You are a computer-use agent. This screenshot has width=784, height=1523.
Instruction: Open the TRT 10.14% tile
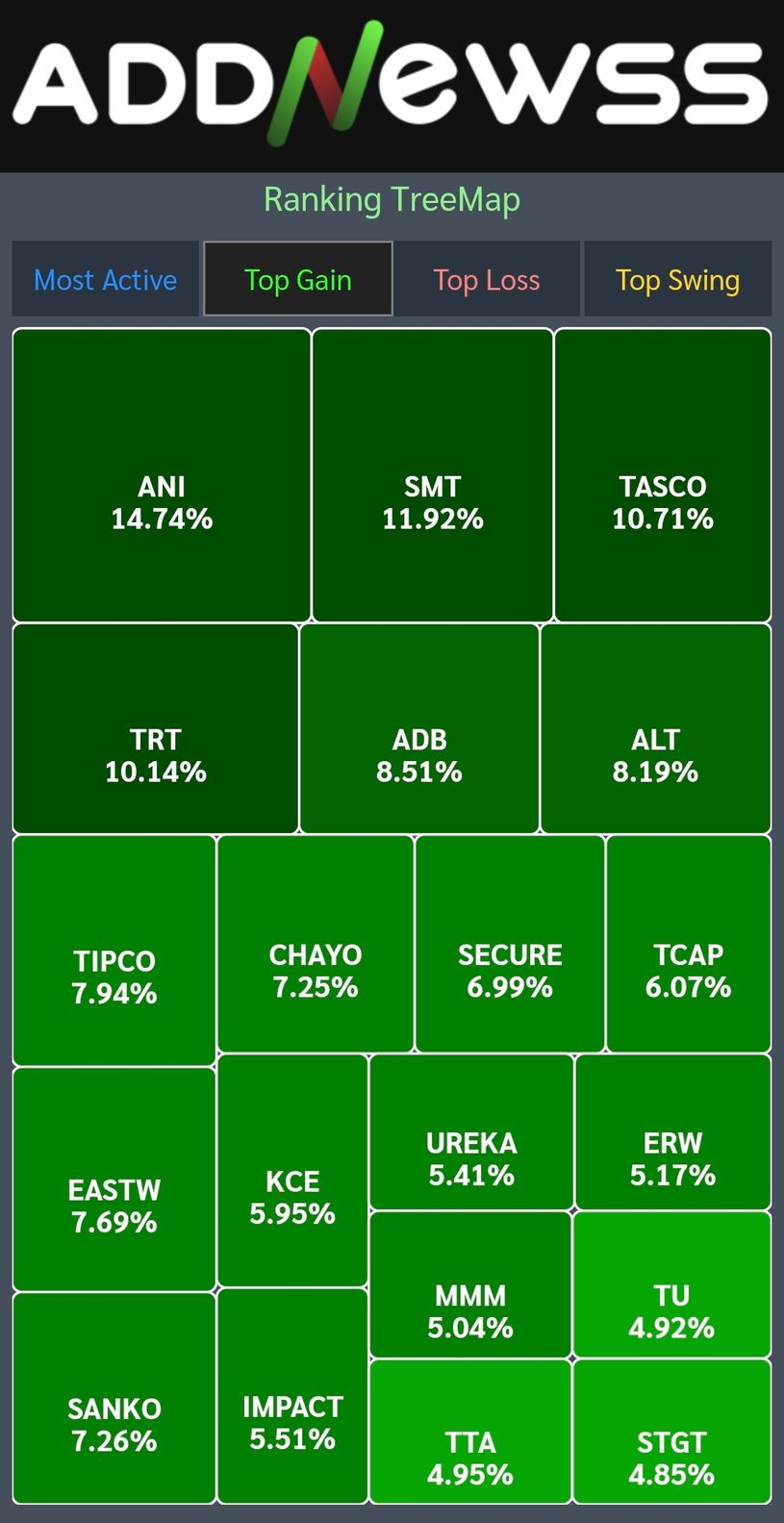point(156,728)
